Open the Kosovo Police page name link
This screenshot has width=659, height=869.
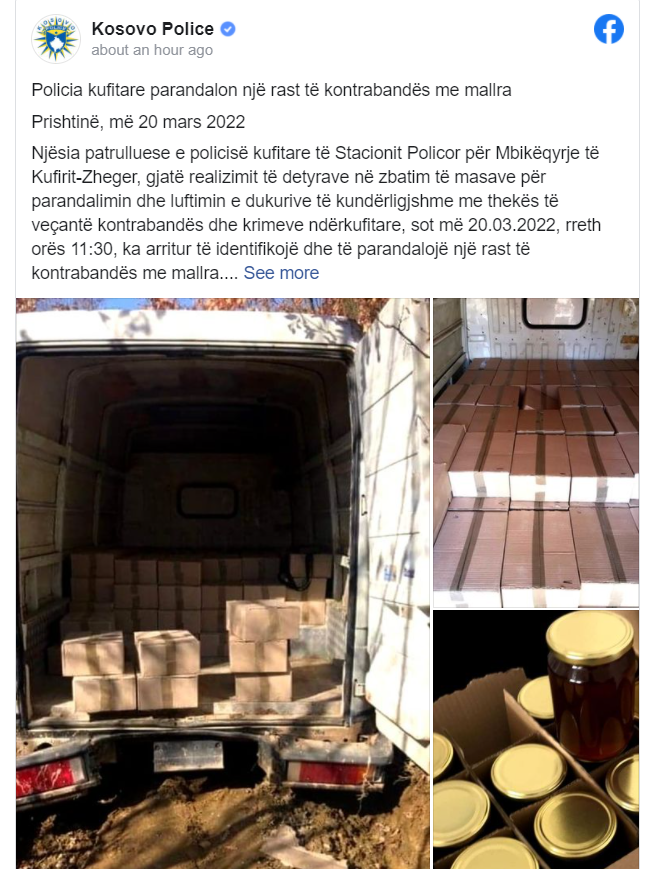152,29
